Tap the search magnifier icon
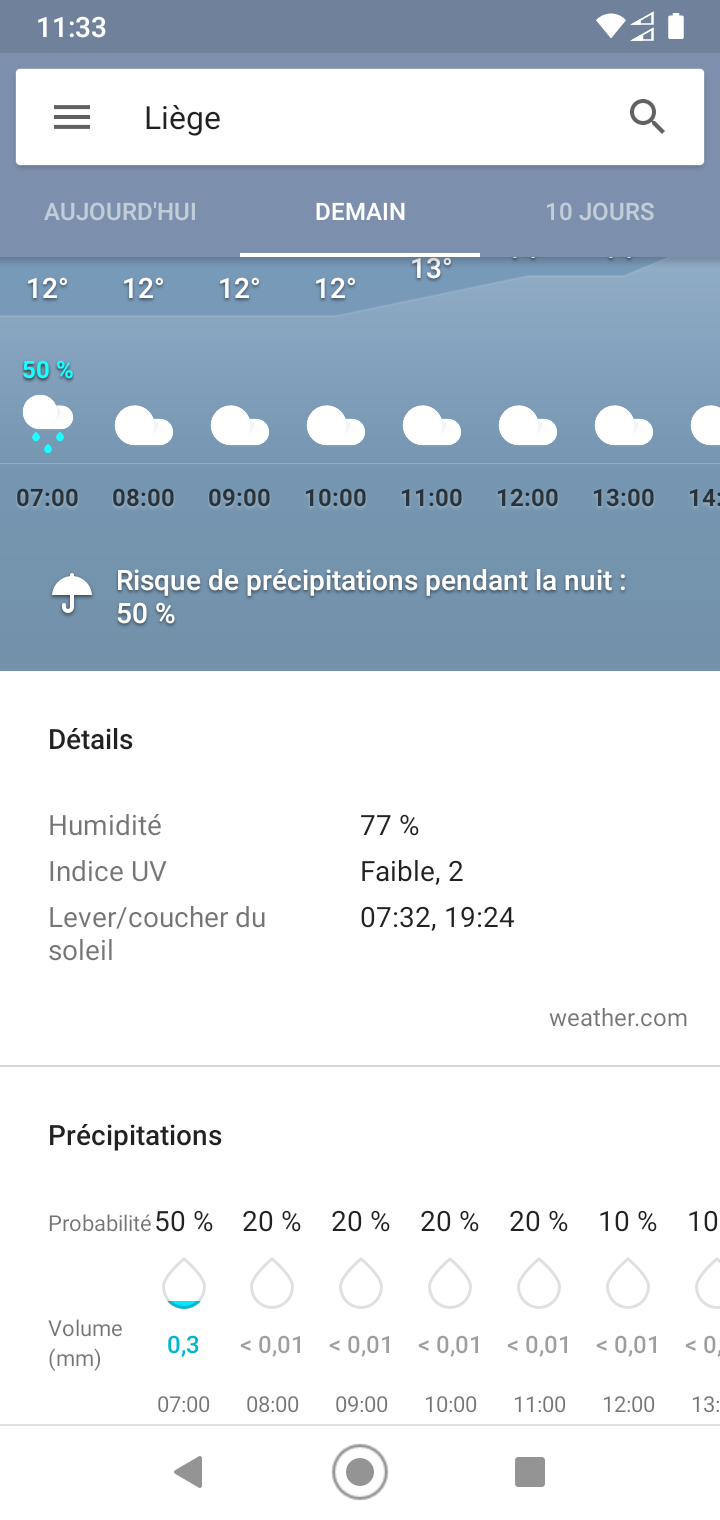This screenshot has height=1520, width=720. (x=647, y=117)
